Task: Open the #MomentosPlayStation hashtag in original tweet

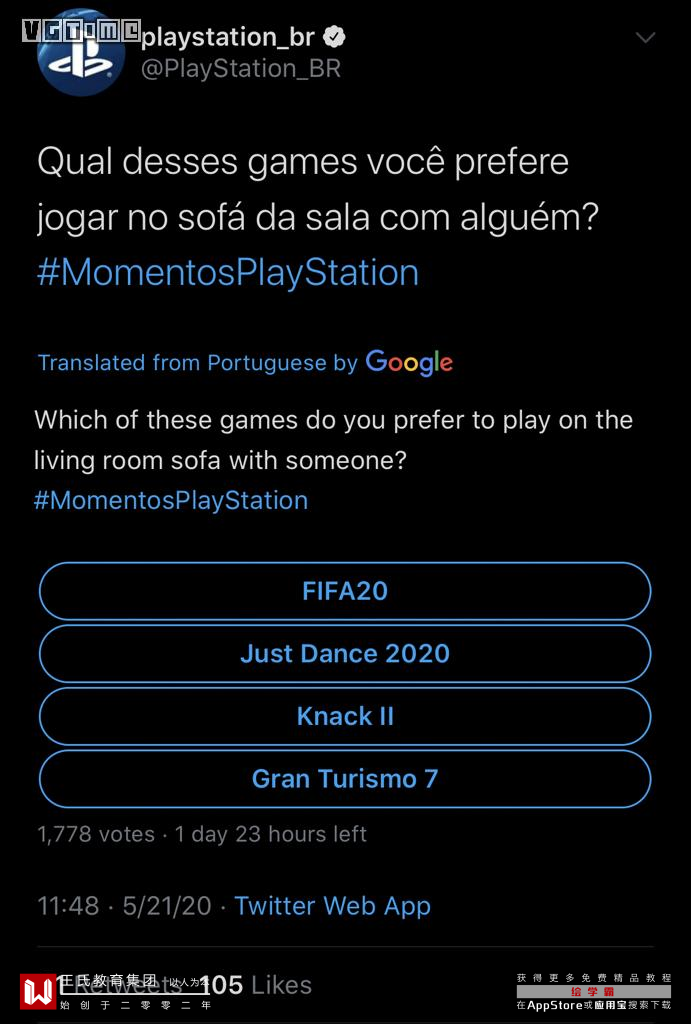Action: point(227,273)
